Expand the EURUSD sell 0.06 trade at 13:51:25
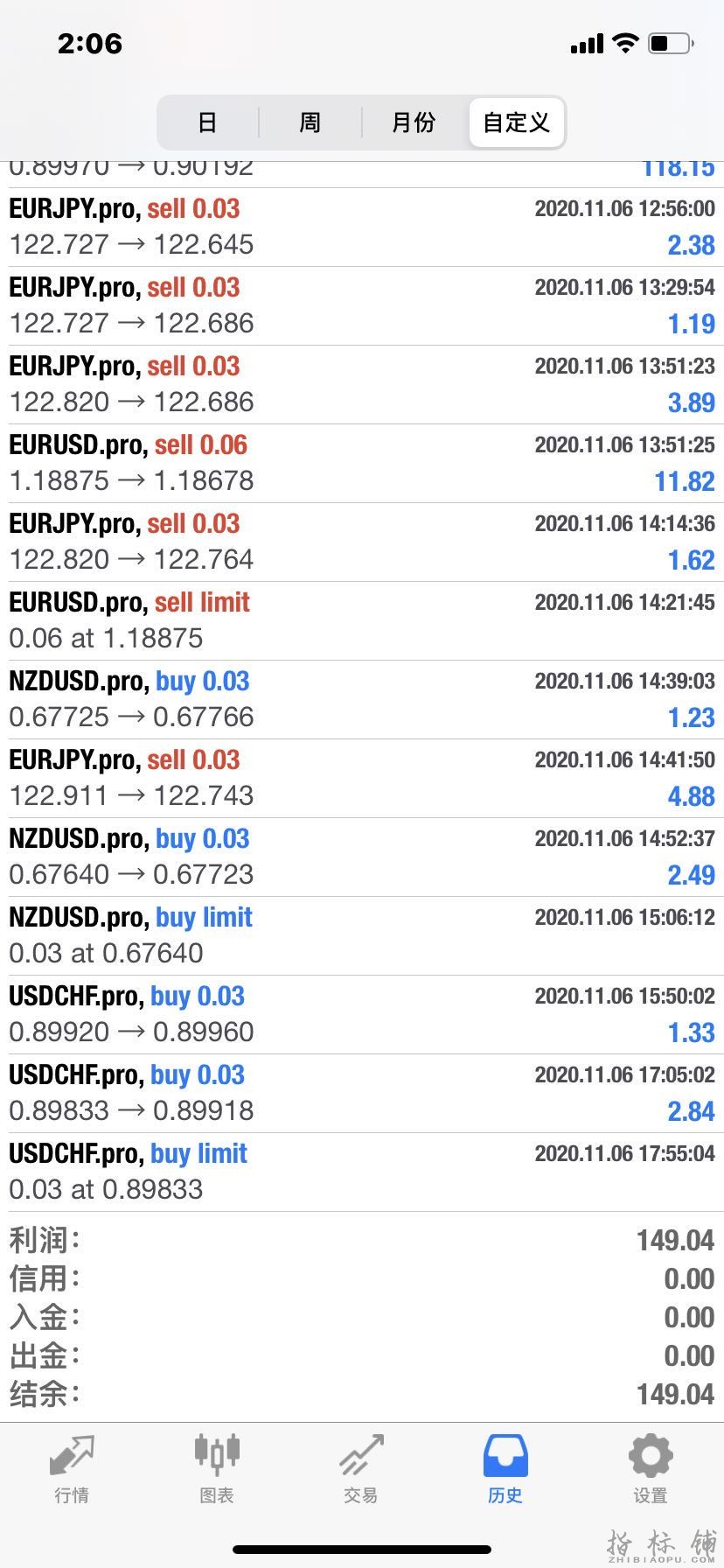 362,464
